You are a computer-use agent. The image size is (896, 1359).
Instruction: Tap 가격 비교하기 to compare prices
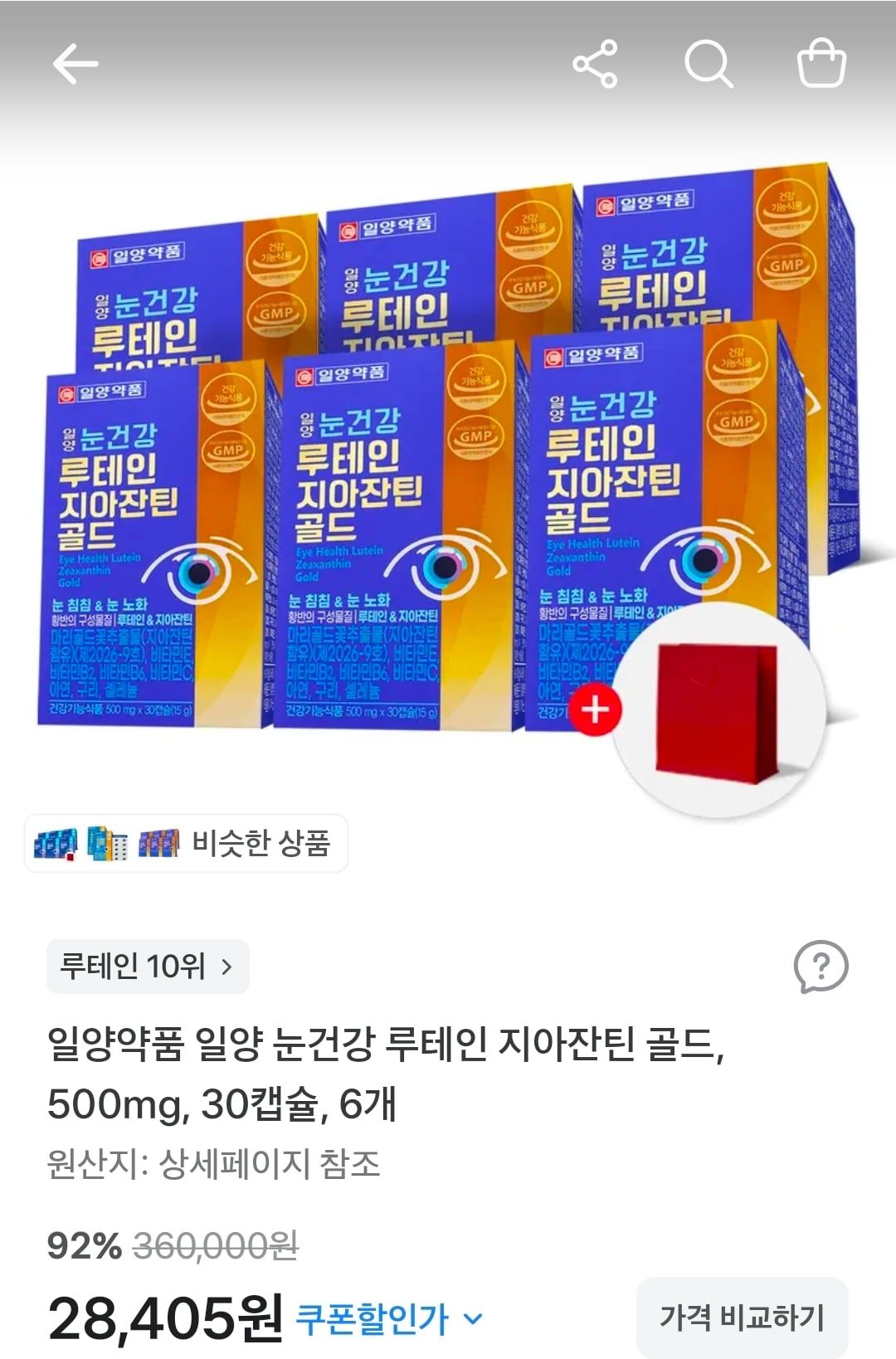(742, 1318)
